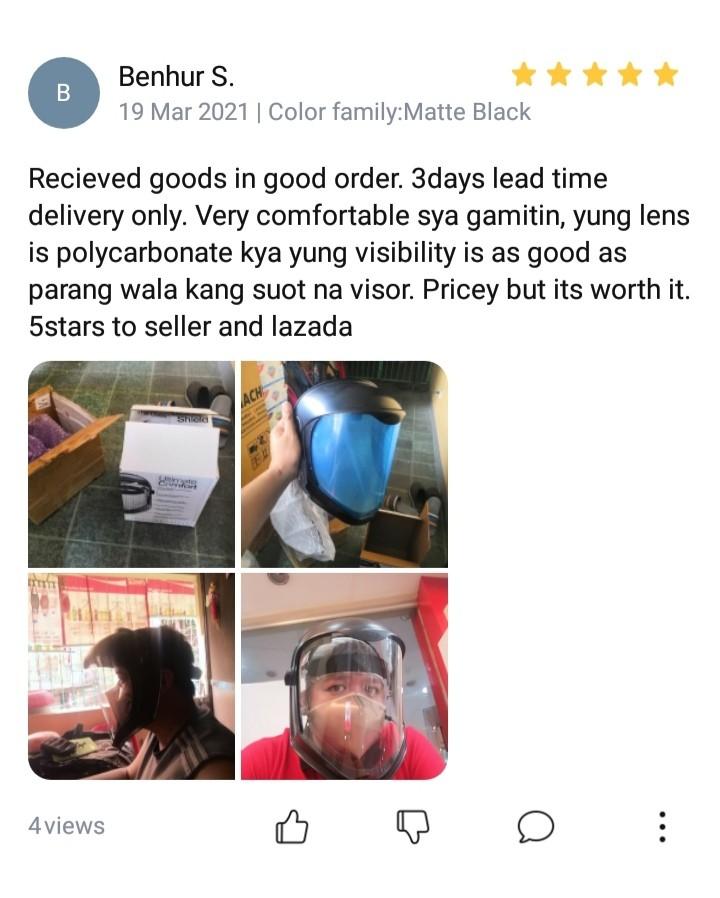The height and width of the screenshot is (898, 720).
Task: Open Benhur S.'s profile avatar
Action: [x=63, y=93]
